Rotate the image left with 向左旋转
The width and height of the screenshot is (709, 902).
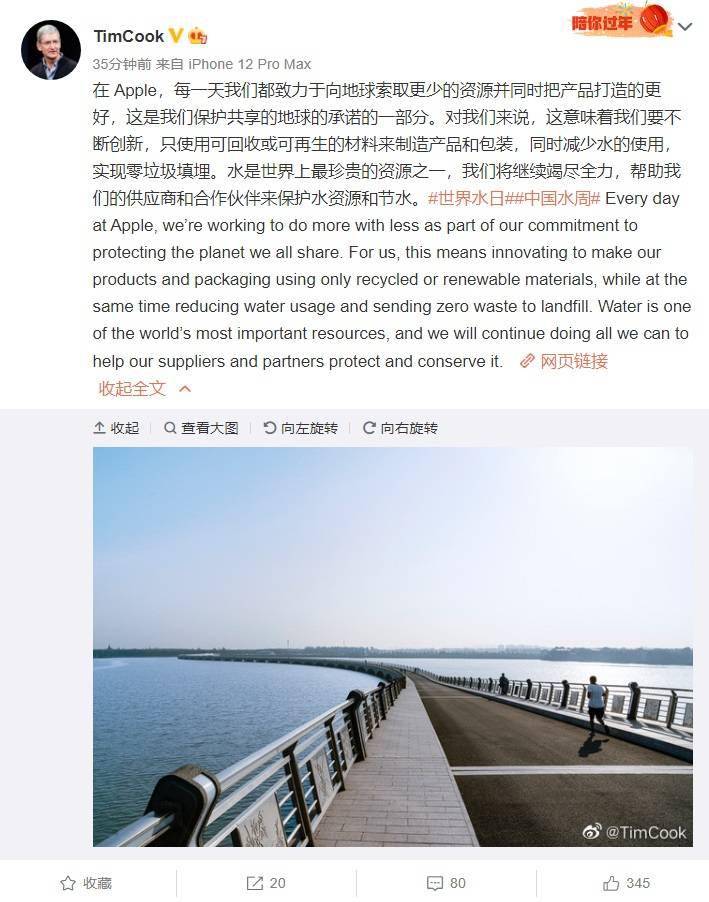click(300, 428)
